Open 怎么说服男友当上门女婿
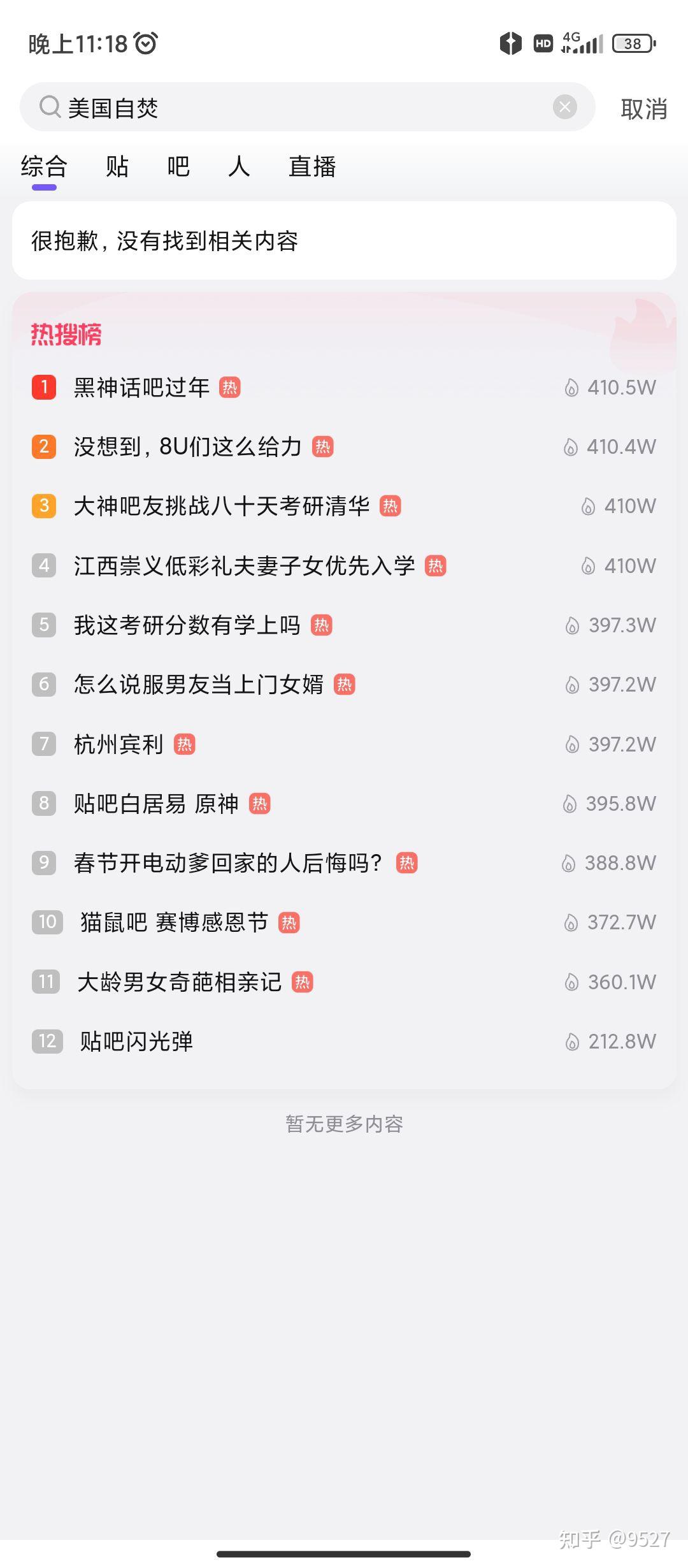The width and height of the screenshot is (688, 1568). pyautogui.click(x=344, y=684)
